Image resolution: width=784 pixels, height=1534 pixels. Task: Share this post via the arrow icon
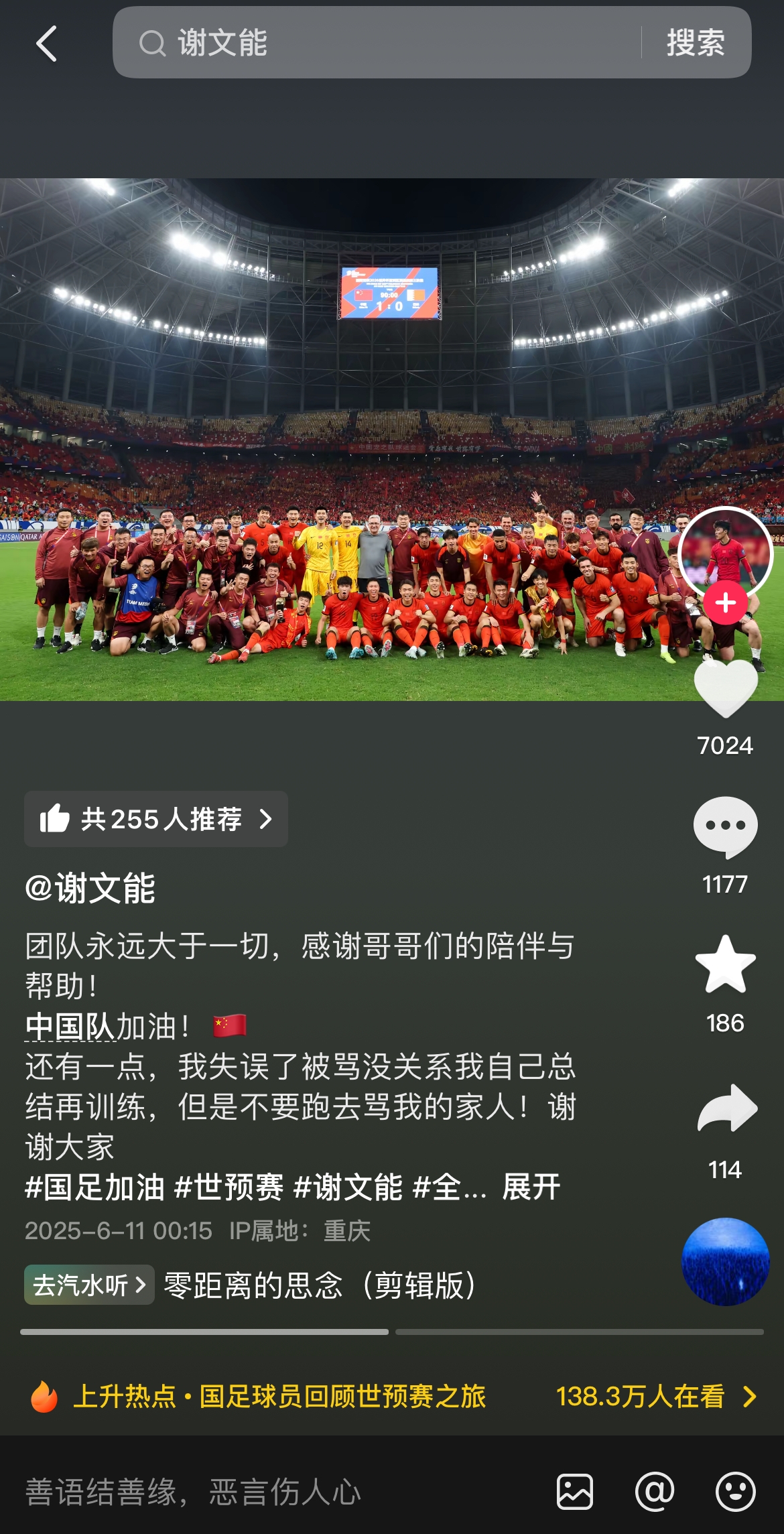[x=726, y=1108]
